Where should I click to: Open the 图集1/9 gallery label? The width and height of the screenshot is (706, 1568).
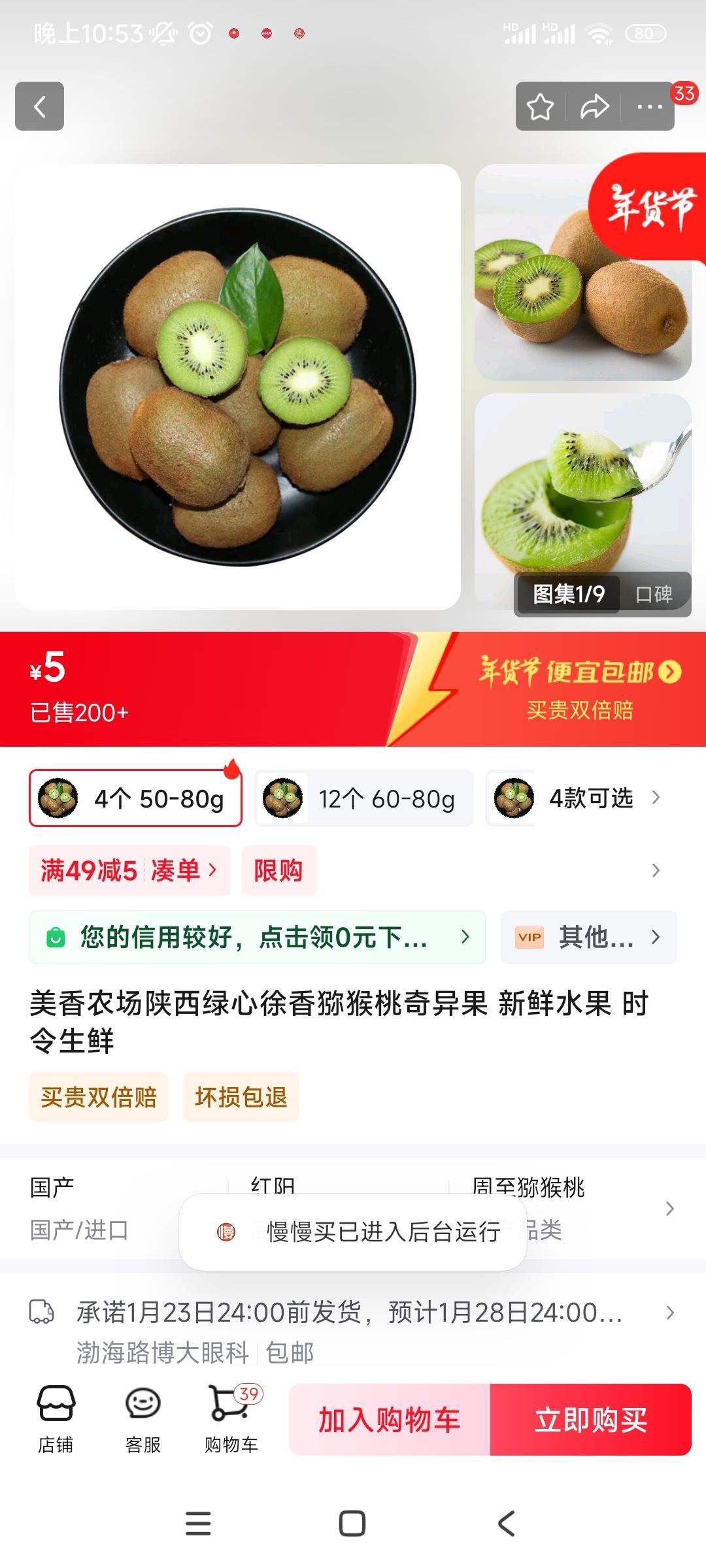[566, 594]
